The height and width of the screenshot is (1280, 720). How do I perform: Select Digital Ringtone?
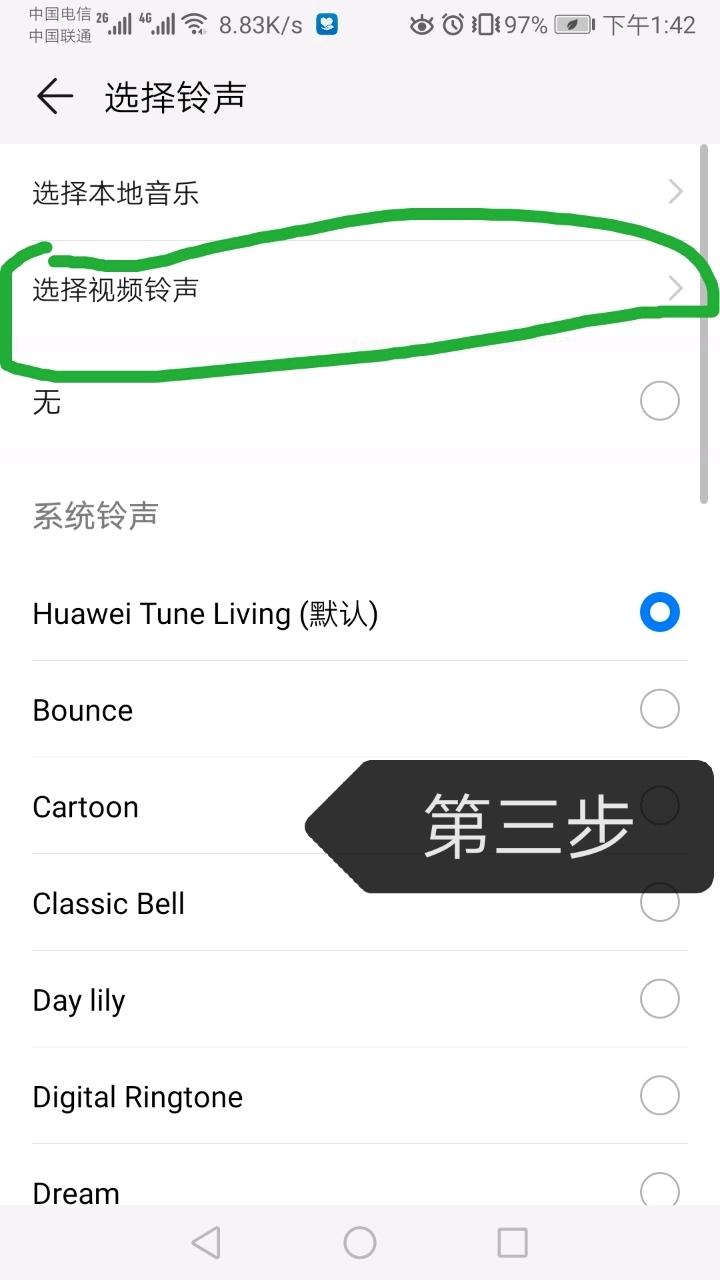(360, 1096)
